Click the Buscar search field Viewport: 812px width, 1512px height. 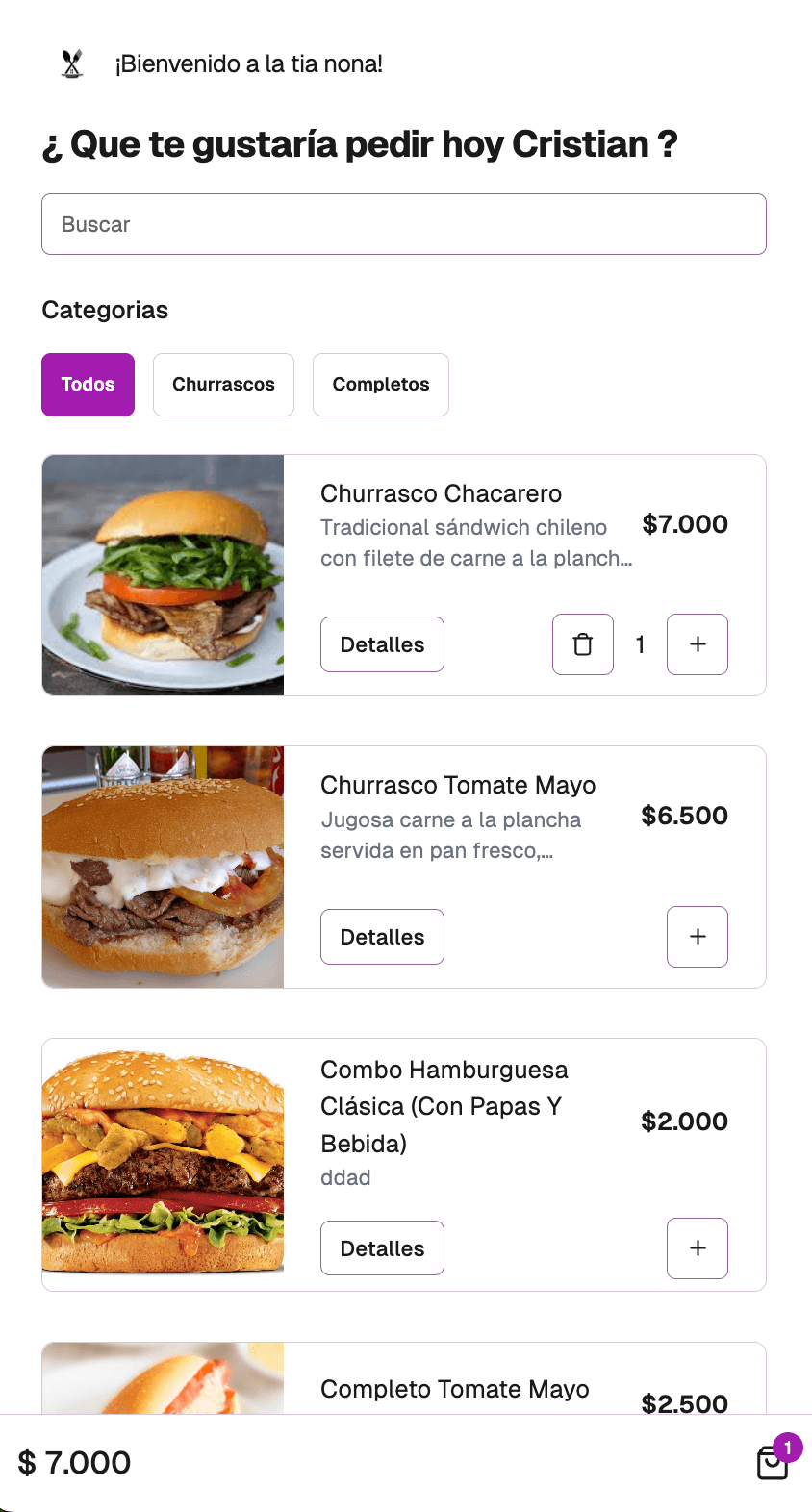(x=404, y=223)
